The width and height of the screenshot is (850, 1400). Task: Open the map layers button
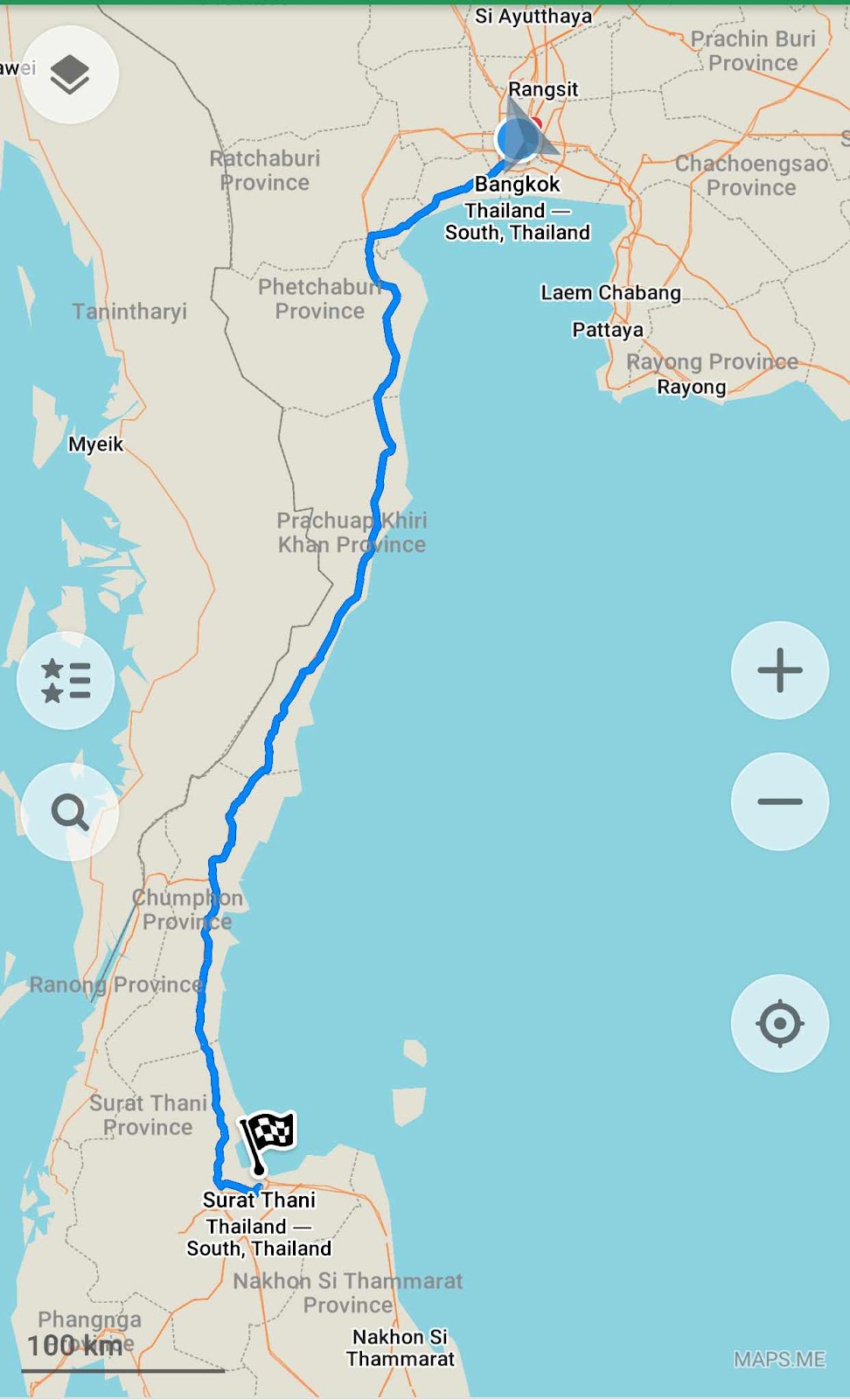pos(69,74)
